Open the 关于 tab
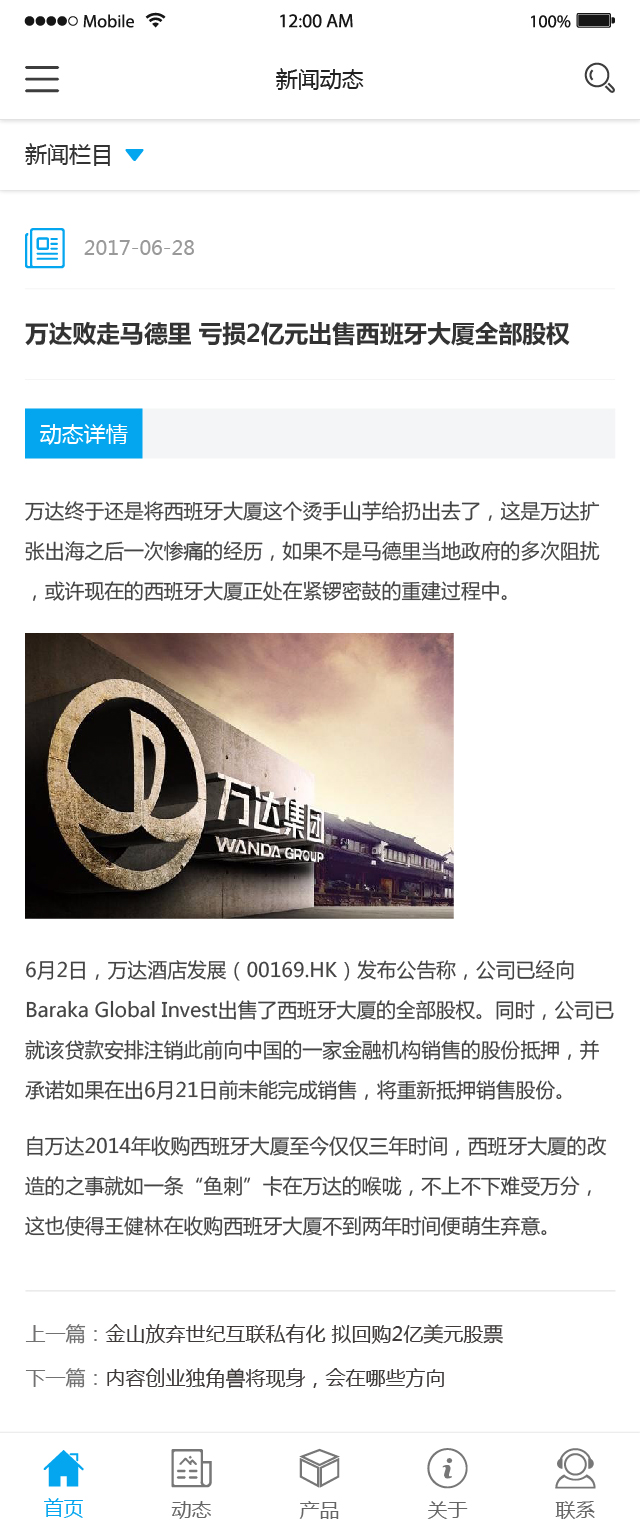 tap(447, 1483)
